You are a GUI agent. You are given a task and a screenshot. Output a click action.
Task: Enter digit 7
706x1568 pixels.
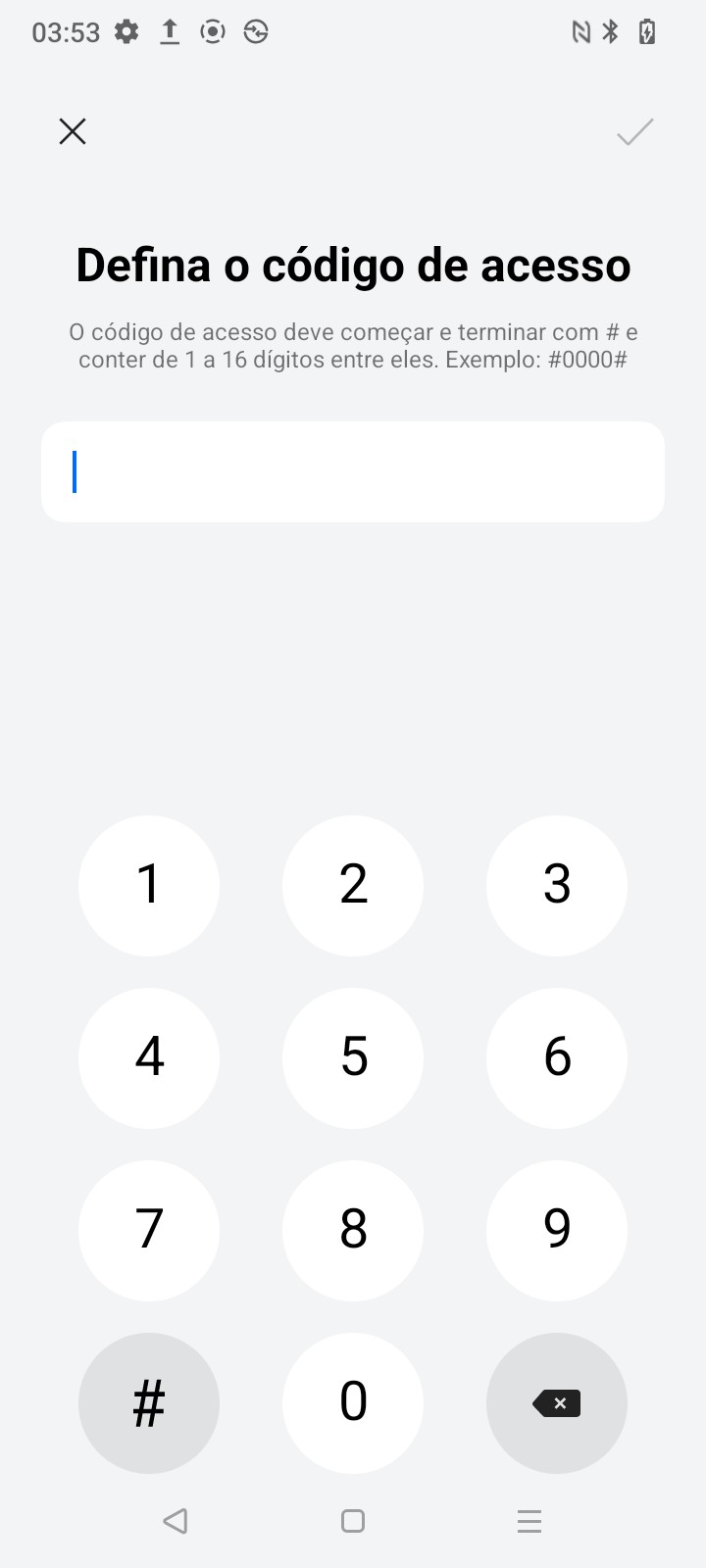pos(149,1230)
